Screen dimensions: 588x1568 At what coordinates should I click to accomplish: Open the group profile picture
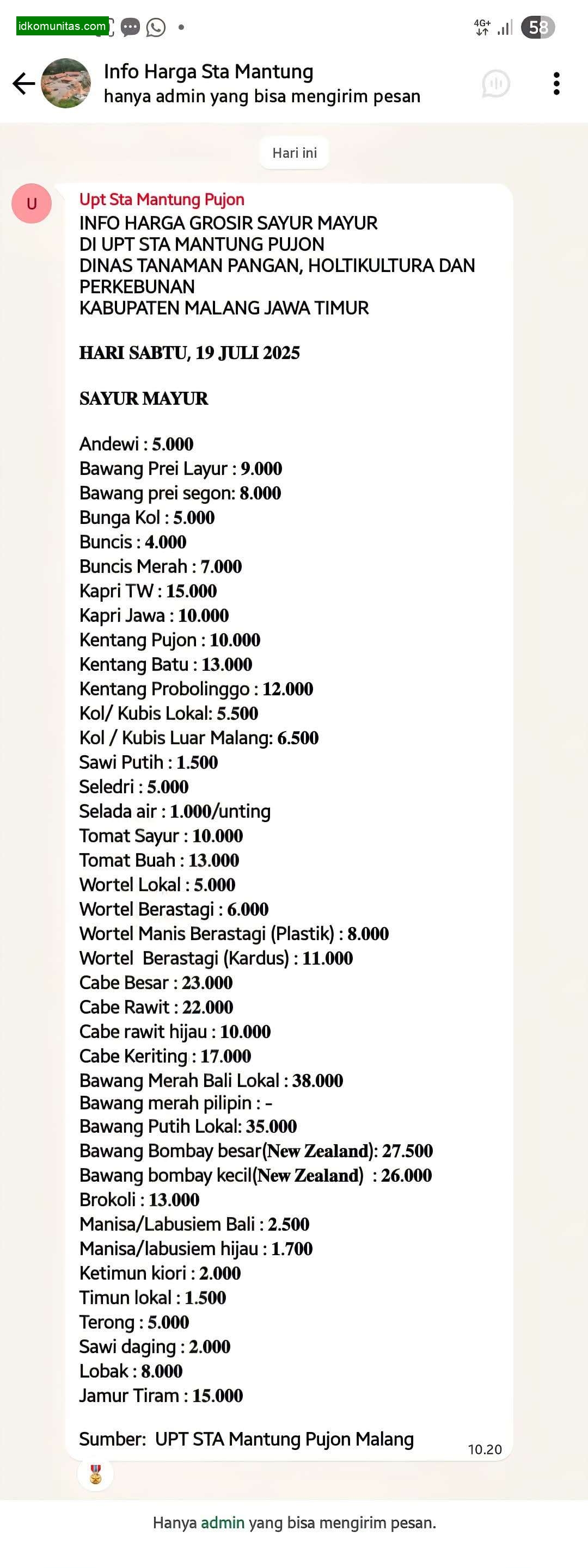[x=66, y=83]
